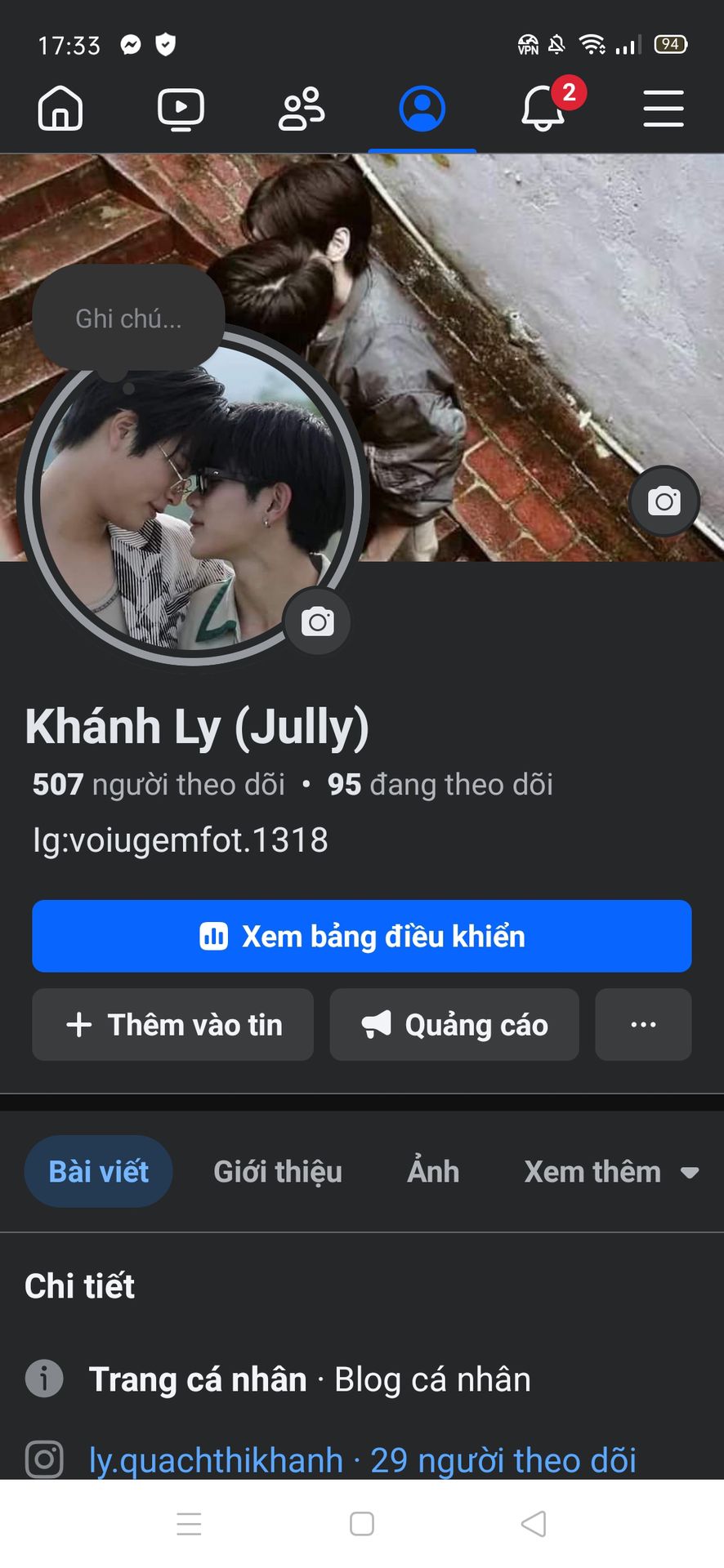Open the hamburger menu
The image size is (724, 1568).
point(663,109)
